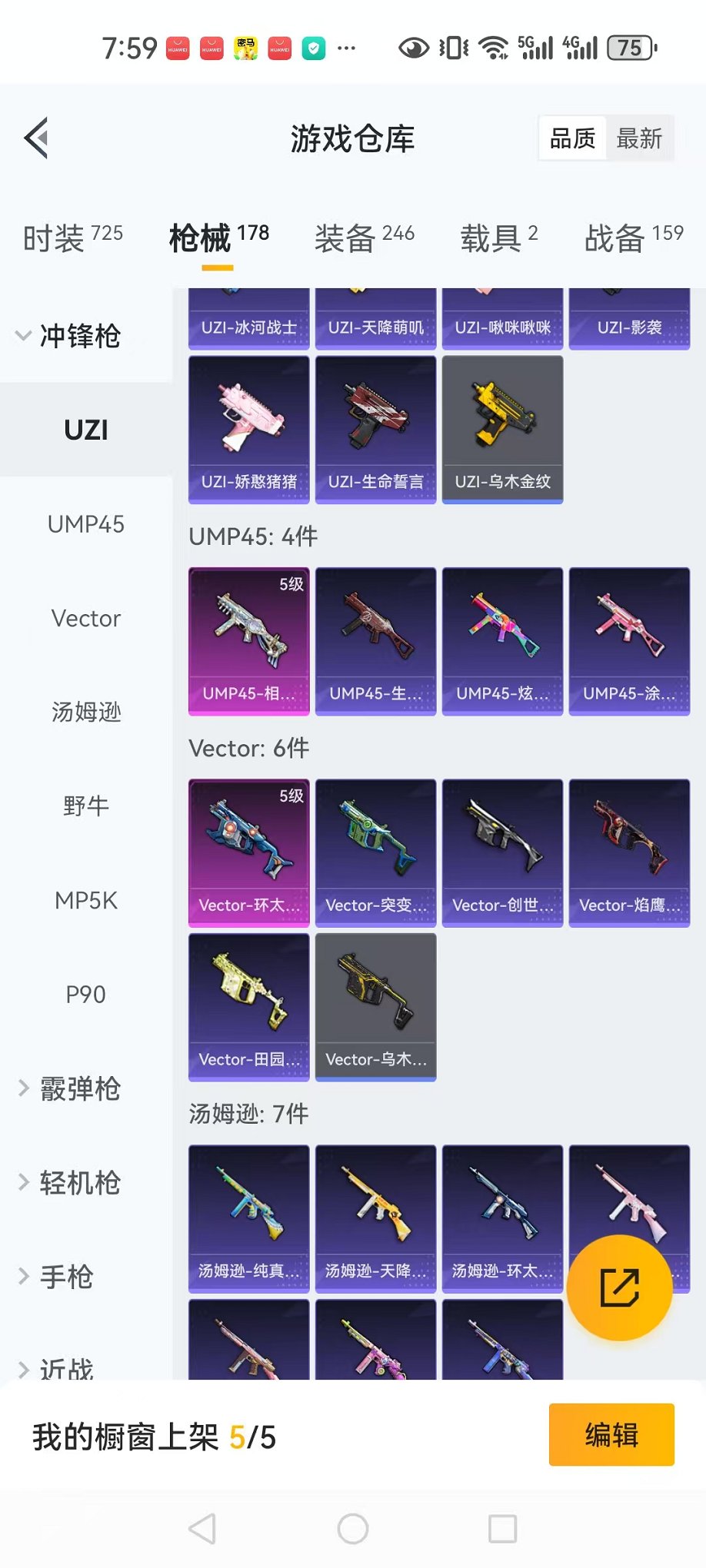This screenshot has width=706, height=1568.
Task: Go back using the top-left arrow
Action: coord(37,138)
